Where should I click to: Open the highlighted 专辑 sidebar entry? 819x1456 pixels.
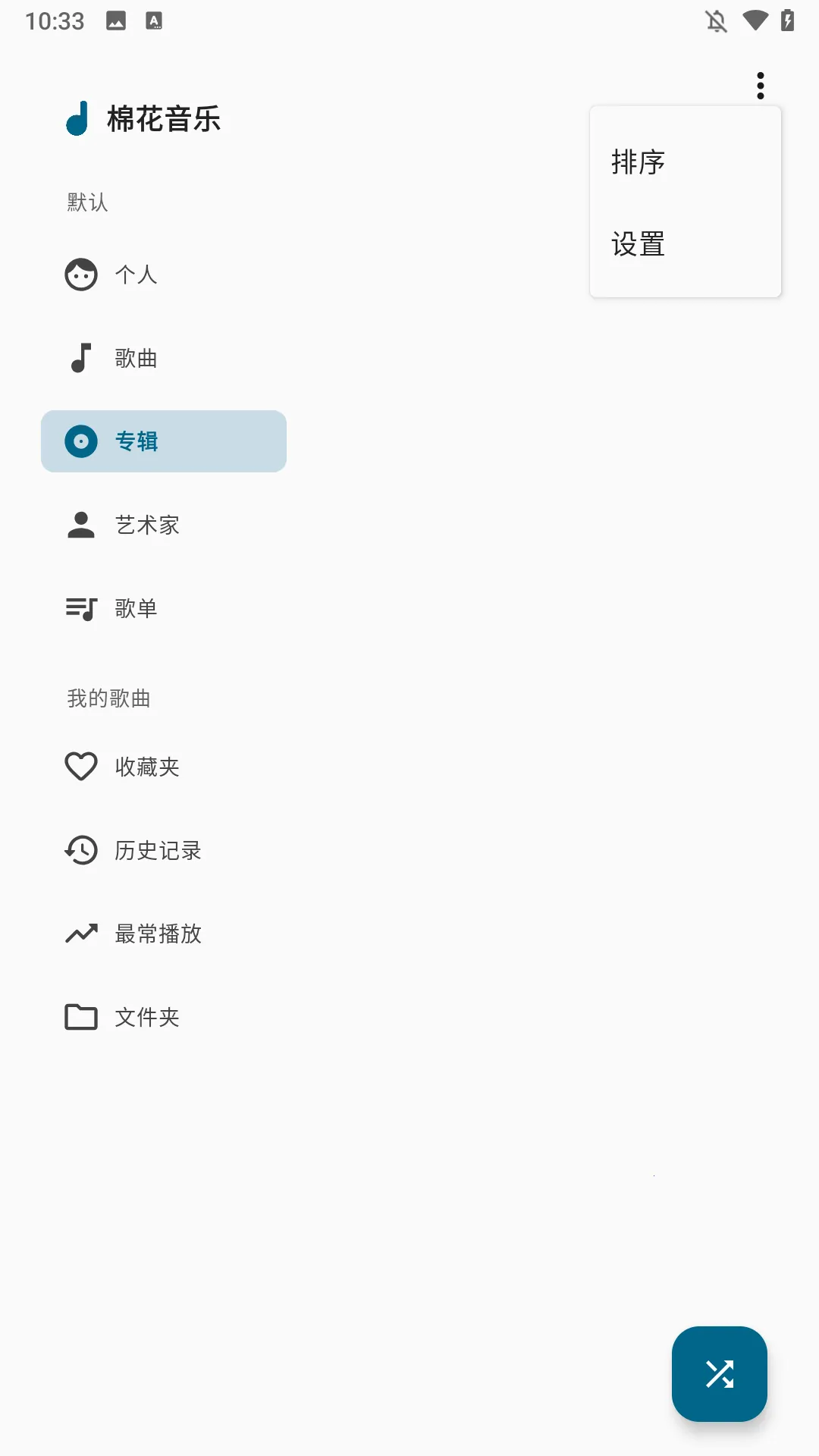pyautogui.click(x=163, y=441)
